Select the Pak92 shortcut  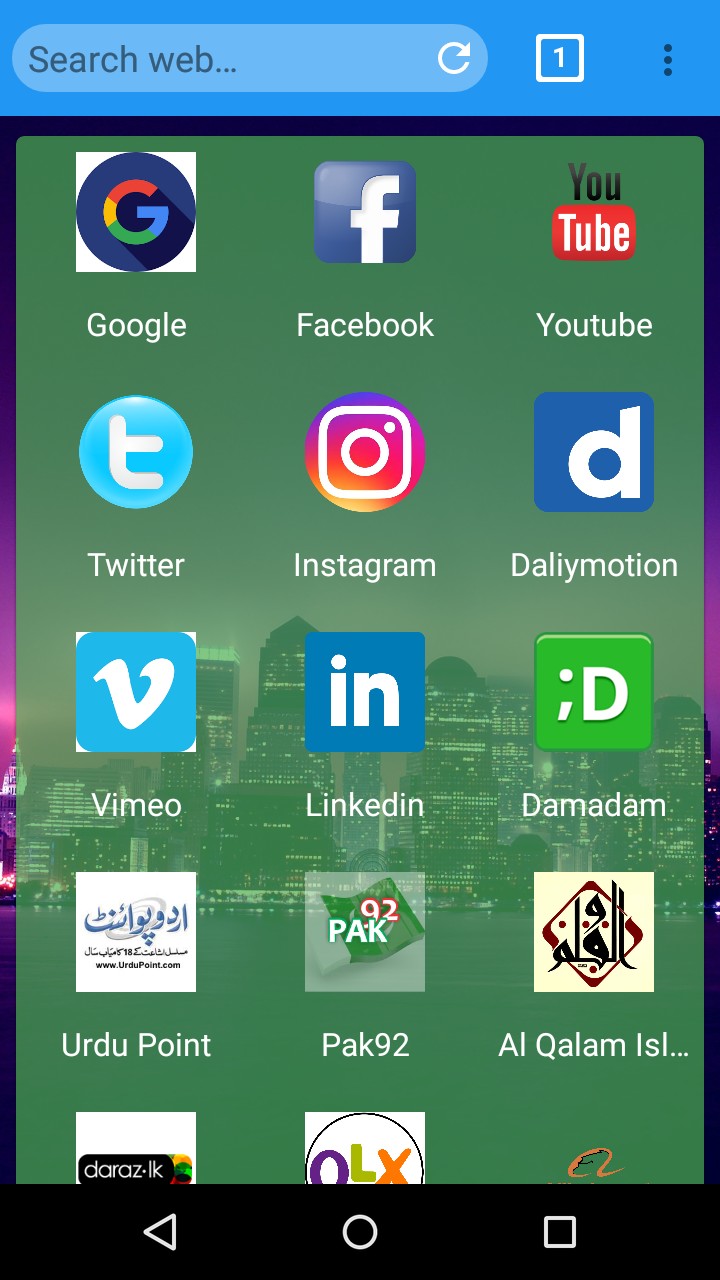click(x=365, y=932)
